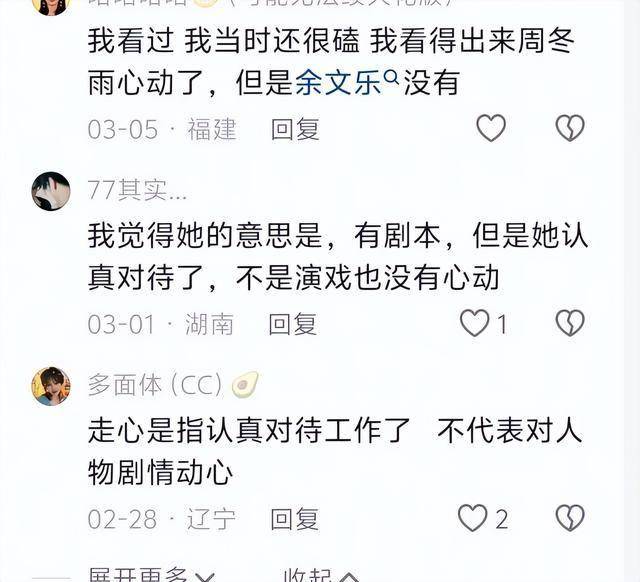Image resolution: width=640 pixels, height=582 pixels.
Task: Reply to the 03-05 福建 comment
Action: click(294, 129)
